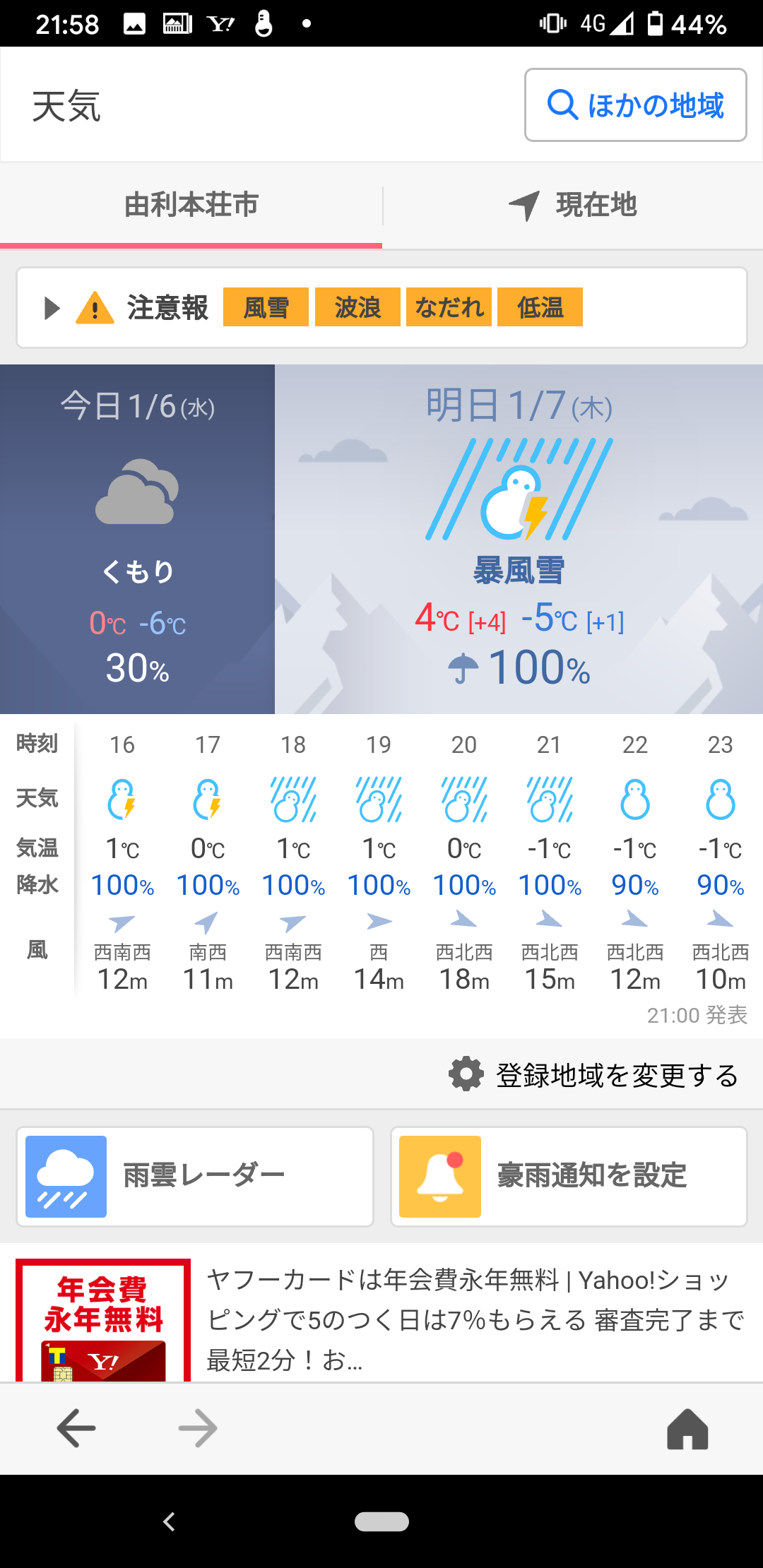Open today's くもり forecast card
763x1568 pixels.
point(137,538)
